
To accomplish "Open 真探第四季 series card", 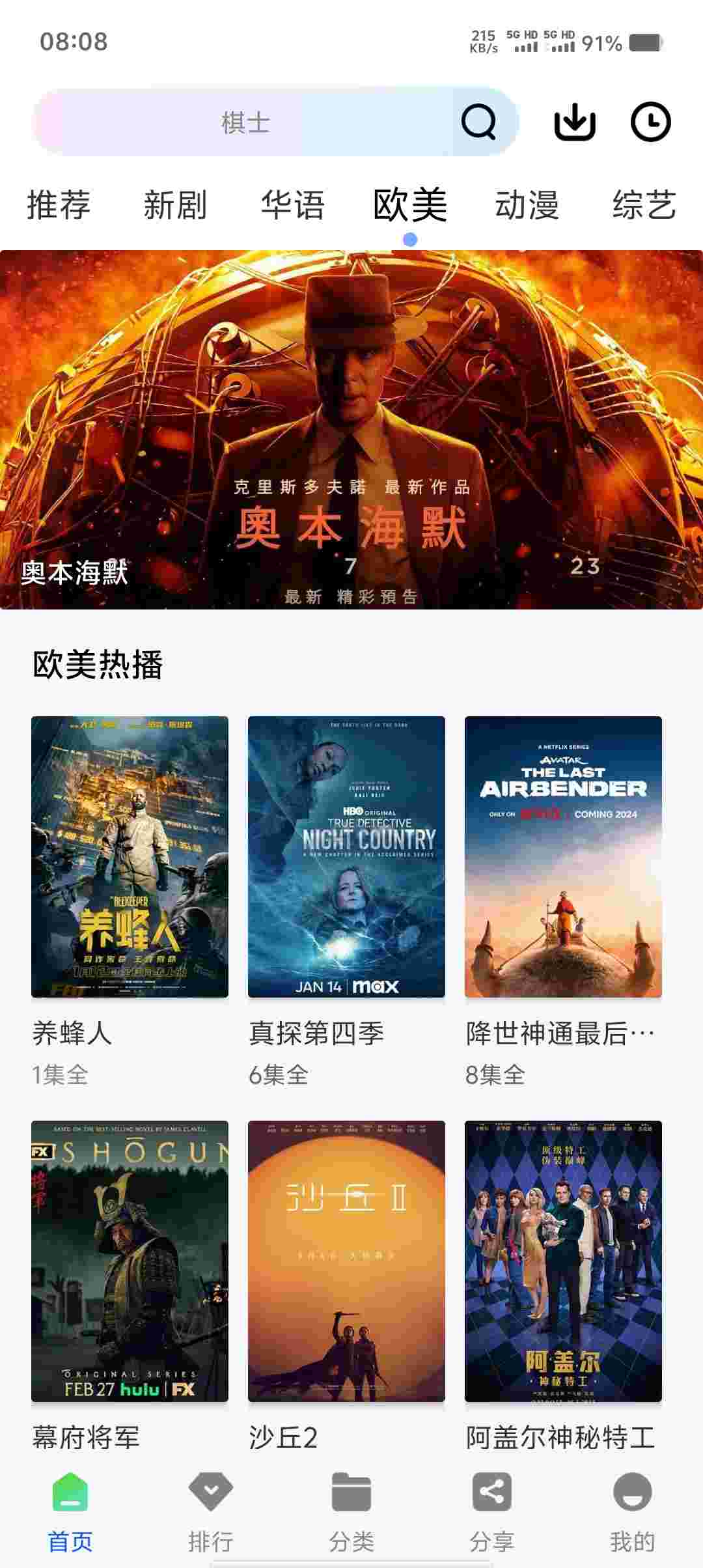I will click(x=346, y=856).
